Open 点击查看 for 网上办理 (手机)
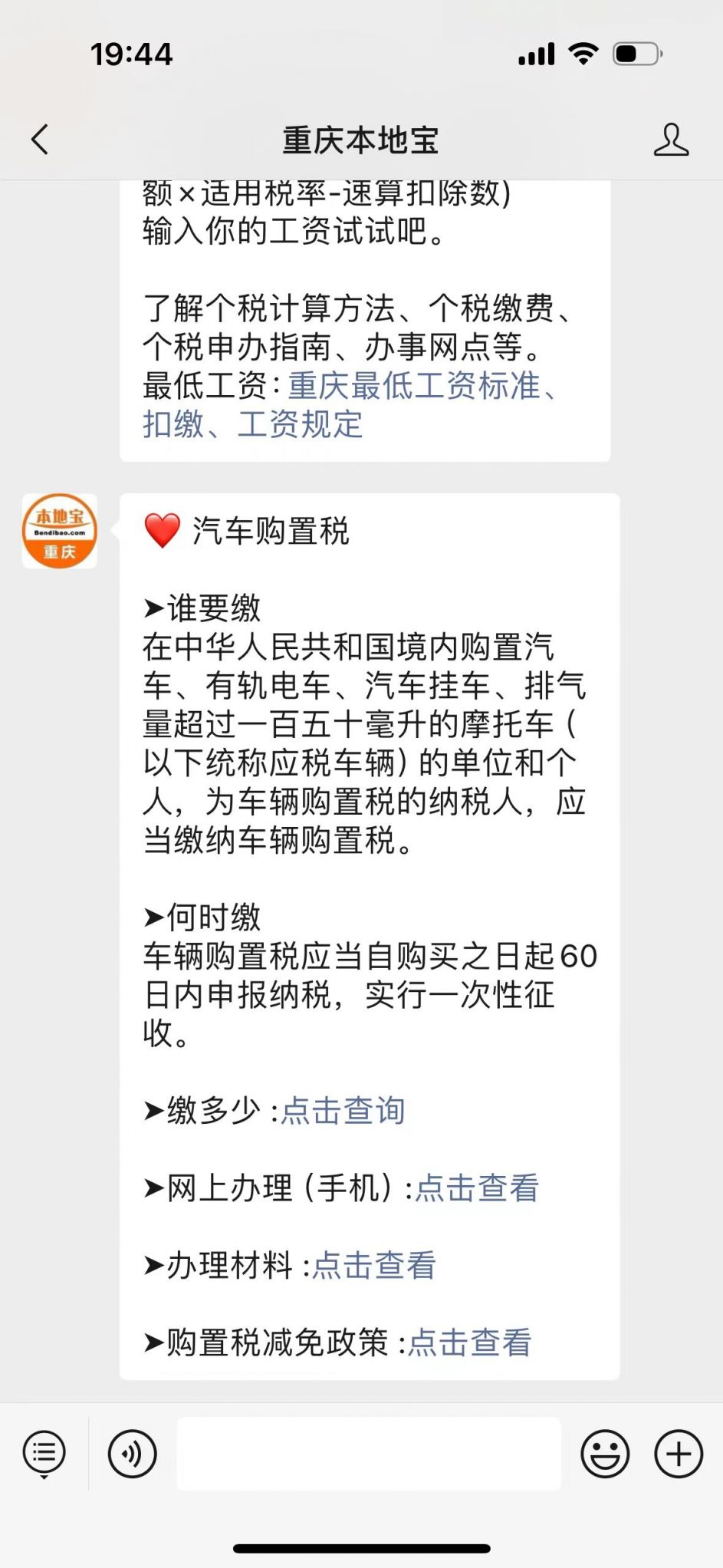 pos(476,1188)
